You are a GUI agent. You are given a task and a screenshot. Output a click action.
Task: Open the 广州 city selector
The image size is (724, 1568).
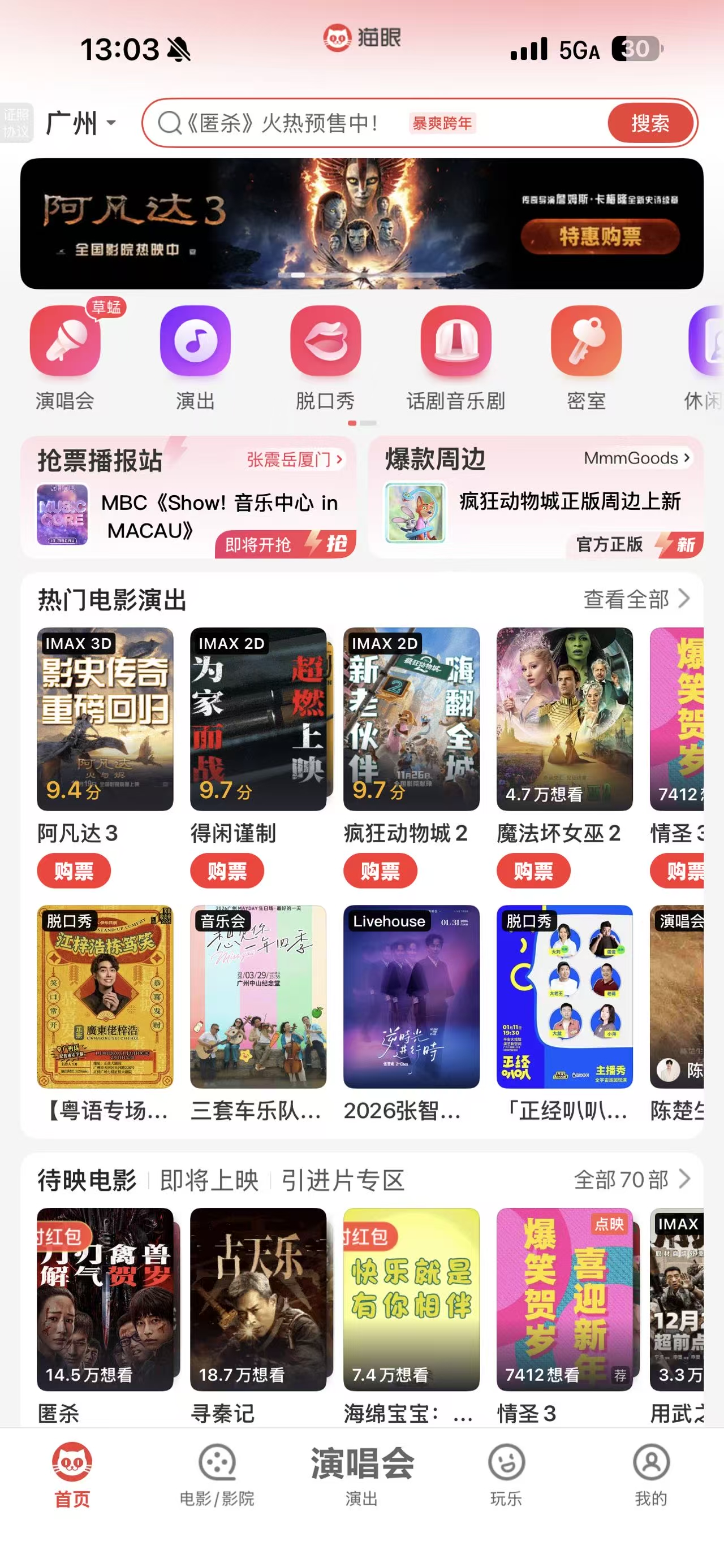(x=80, y=124)
